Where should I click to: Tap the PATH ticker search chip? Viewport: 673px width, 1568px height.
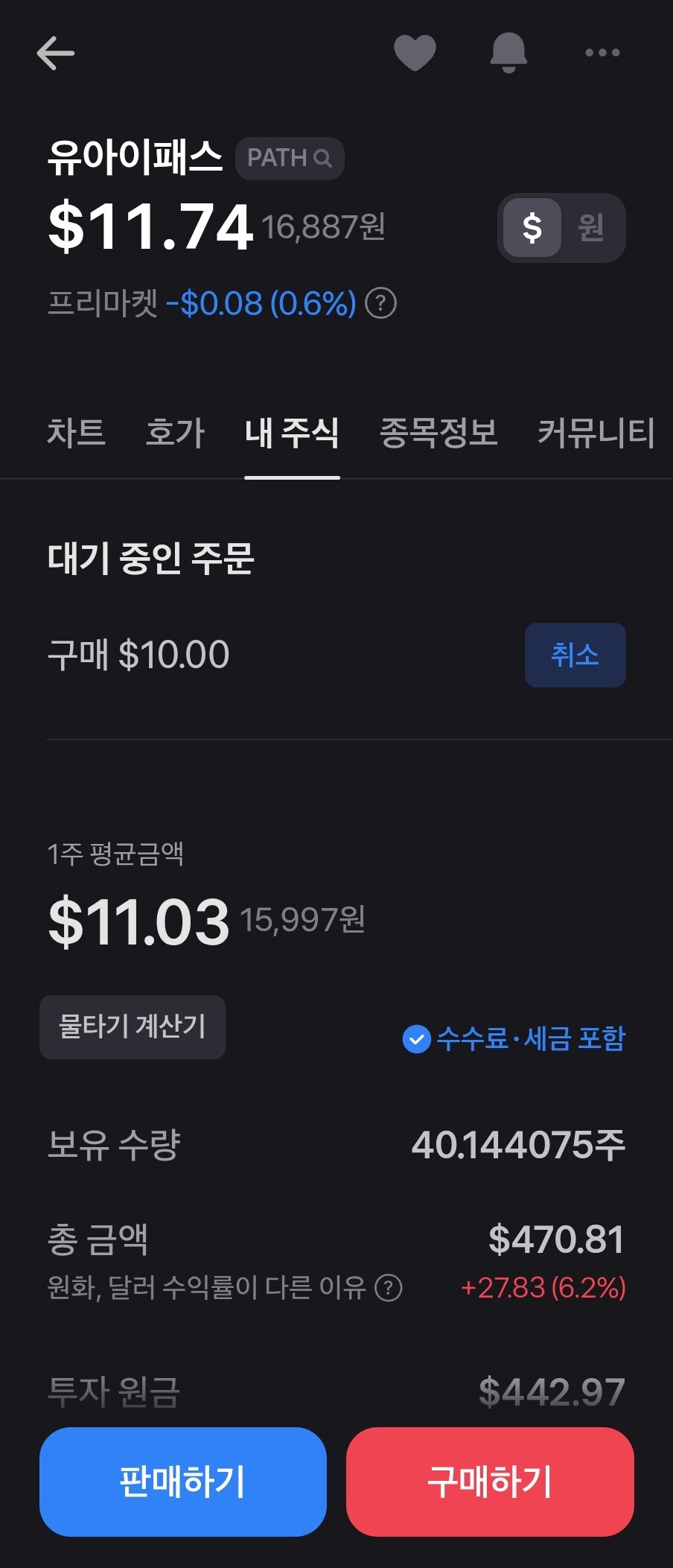pyautogui.click(x=290, y=158)
